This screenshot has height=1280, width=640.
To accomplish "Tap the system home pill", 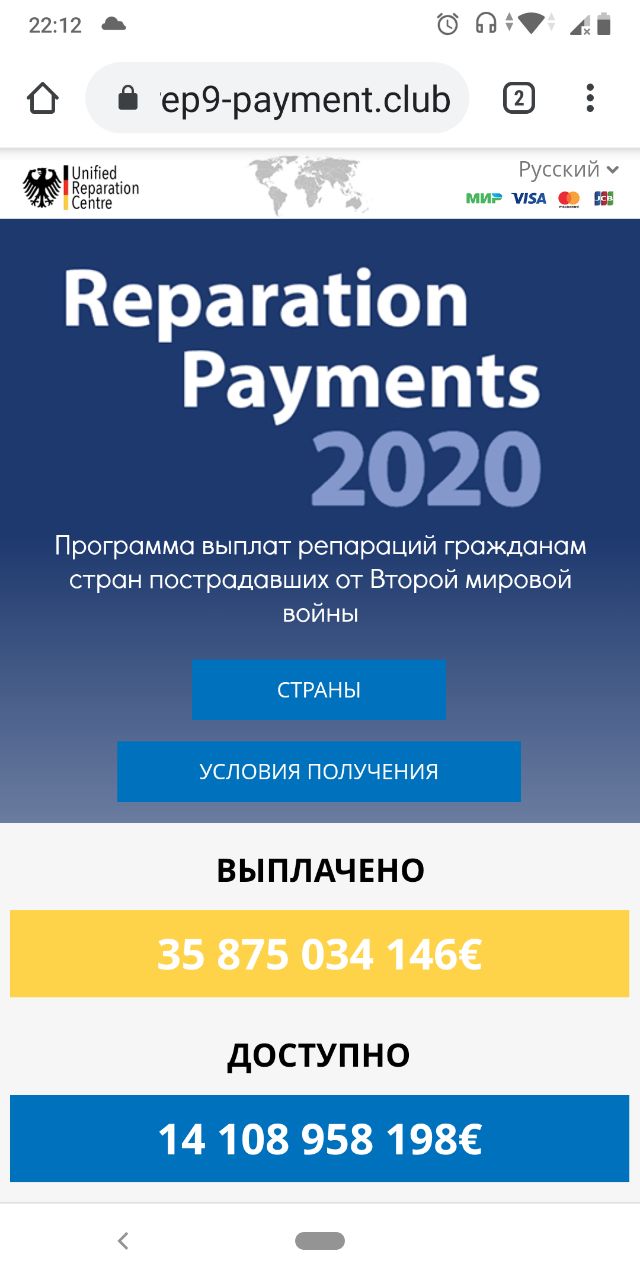I will [320, 1241].
